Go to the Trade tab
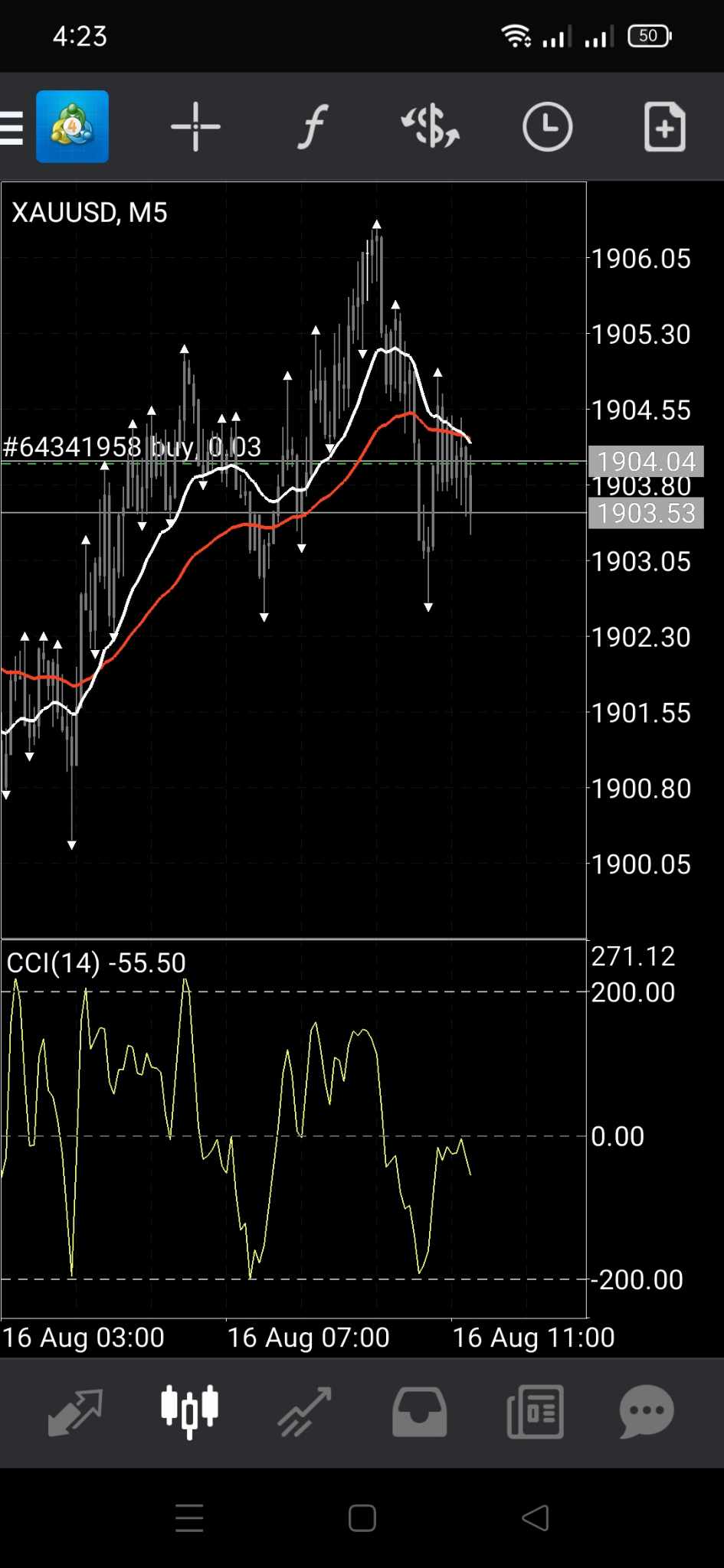 (x=305, y=1412)
